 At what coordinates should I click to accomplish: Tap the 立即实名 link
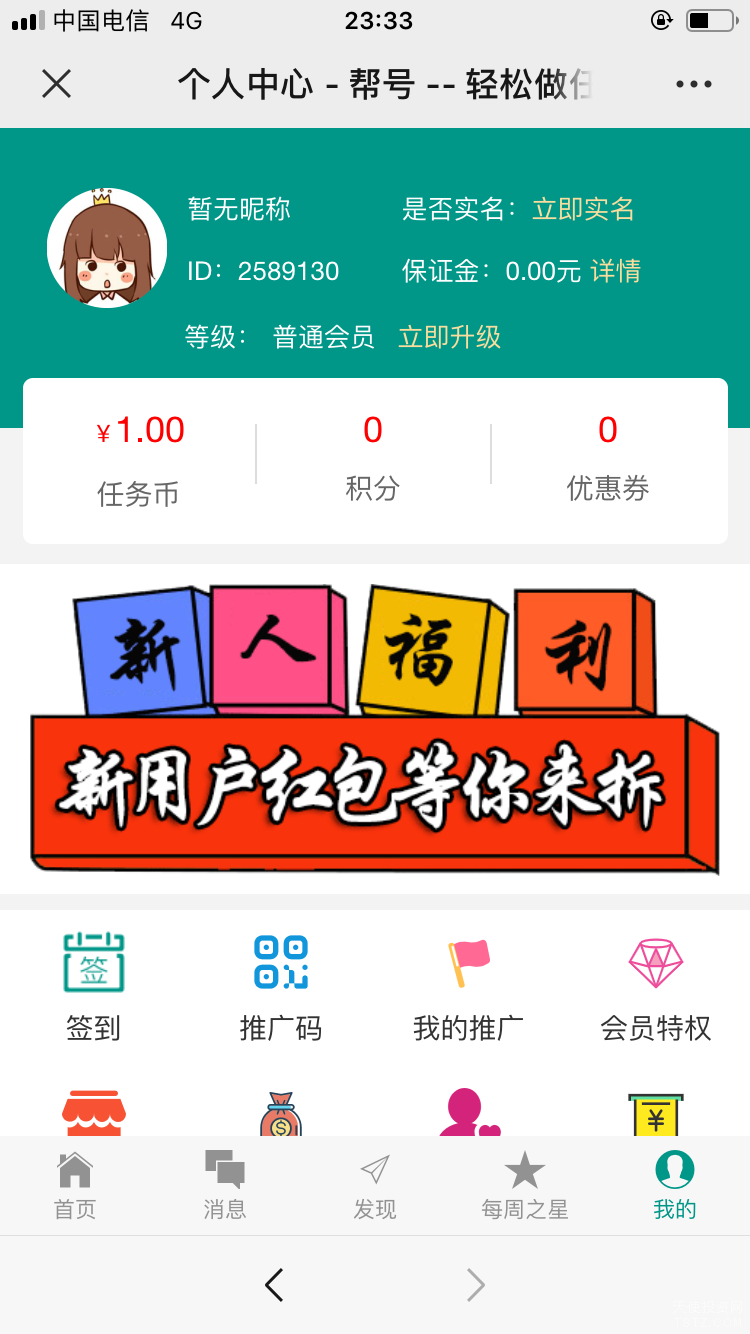pos(583,209)
